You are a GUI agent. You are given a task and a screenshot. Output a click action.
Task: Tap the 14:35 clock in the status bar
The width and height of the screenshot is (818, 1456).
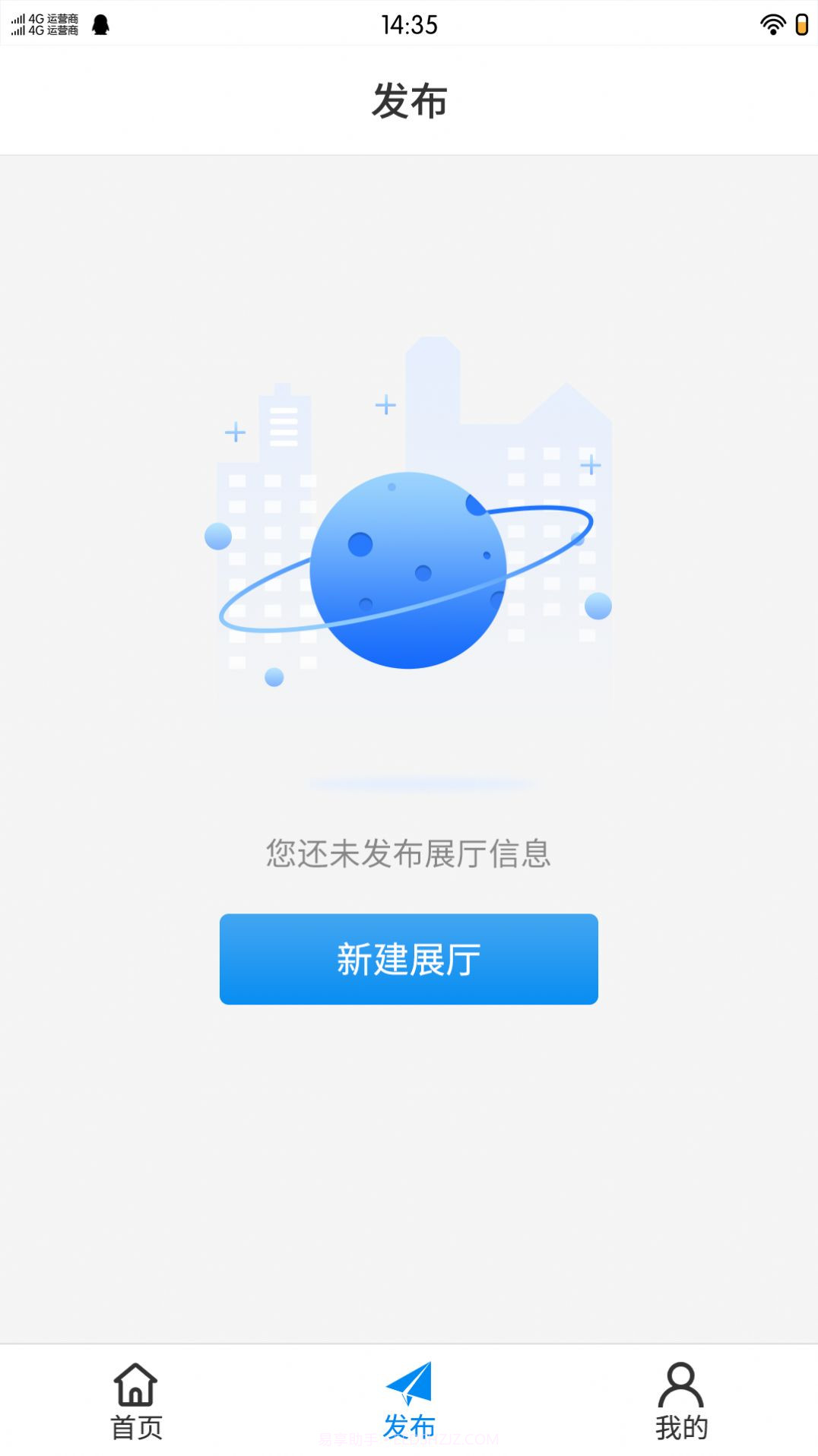(x=409, y=25)
